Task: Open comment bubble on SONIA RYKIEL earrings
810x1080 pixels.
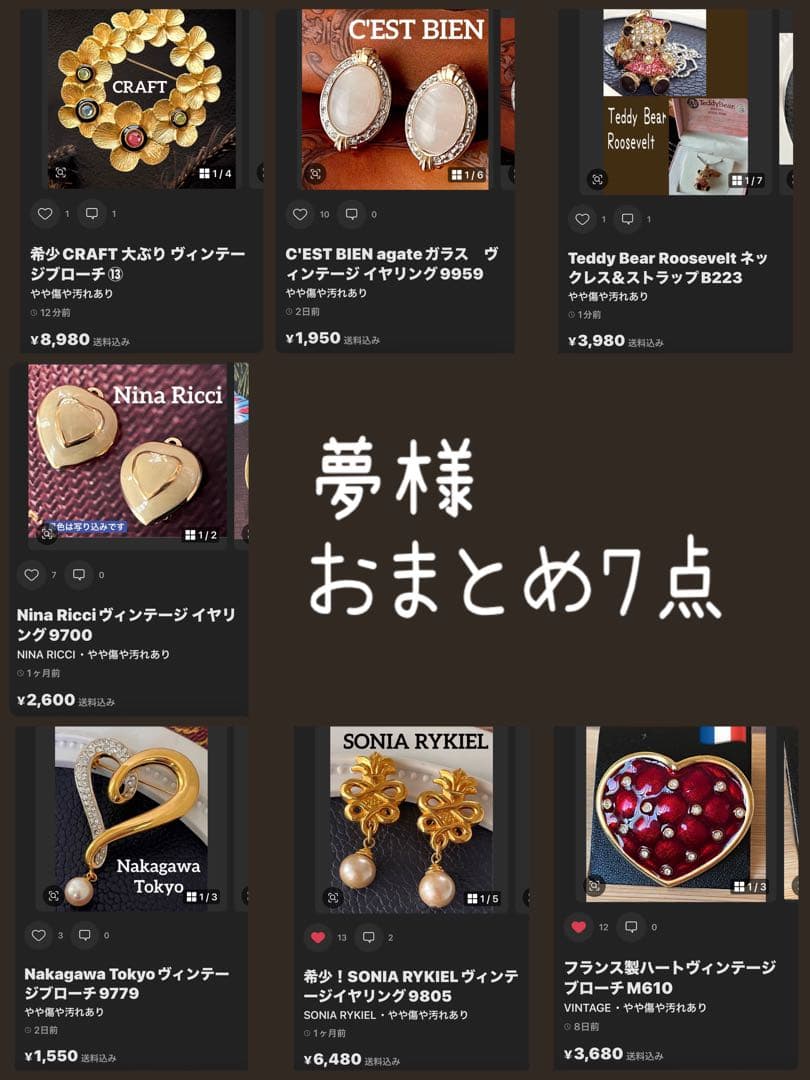Action: pos(368,939)
